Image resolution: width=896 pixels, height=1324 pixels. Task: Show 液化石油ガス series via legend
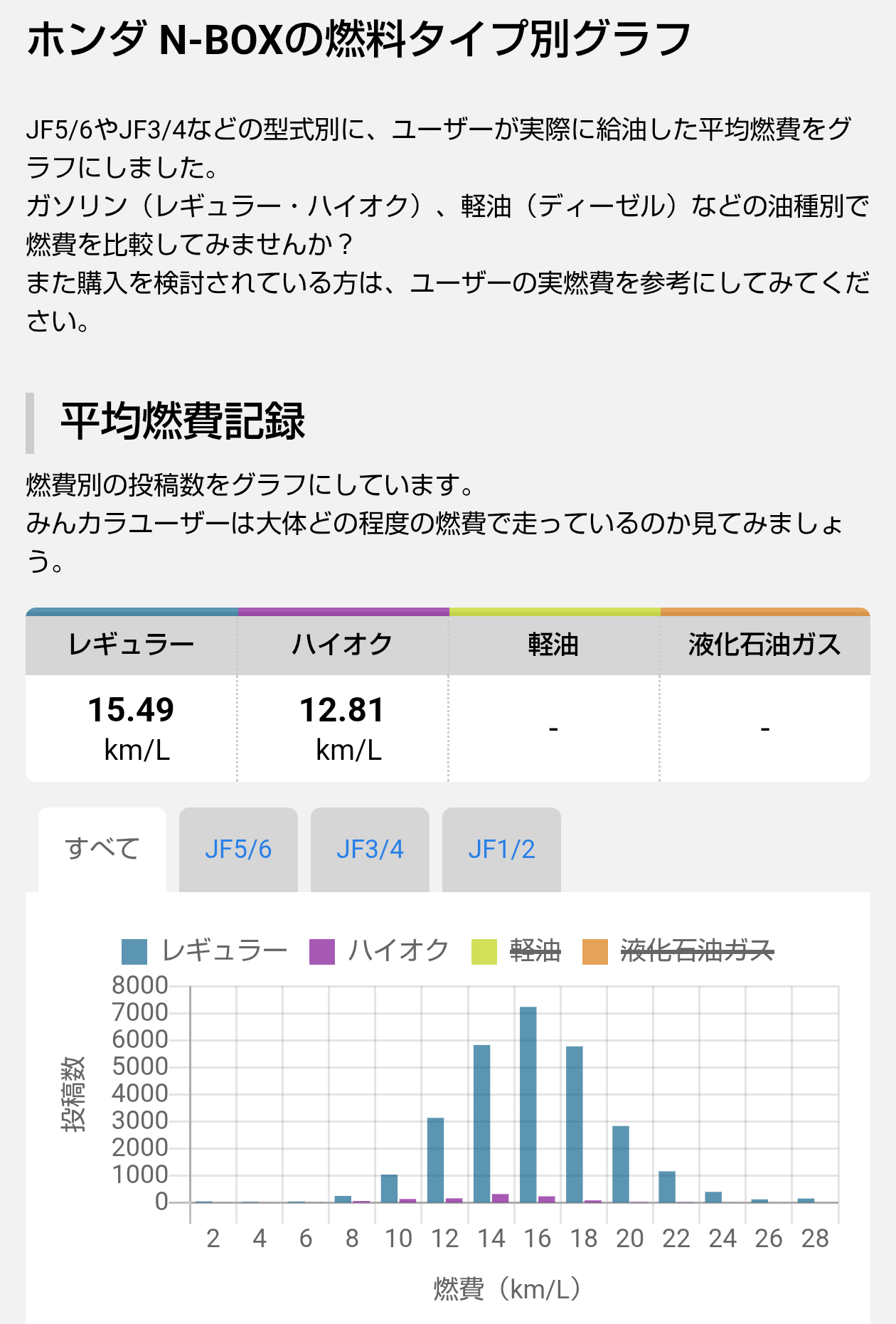click(x=678, y=950)
